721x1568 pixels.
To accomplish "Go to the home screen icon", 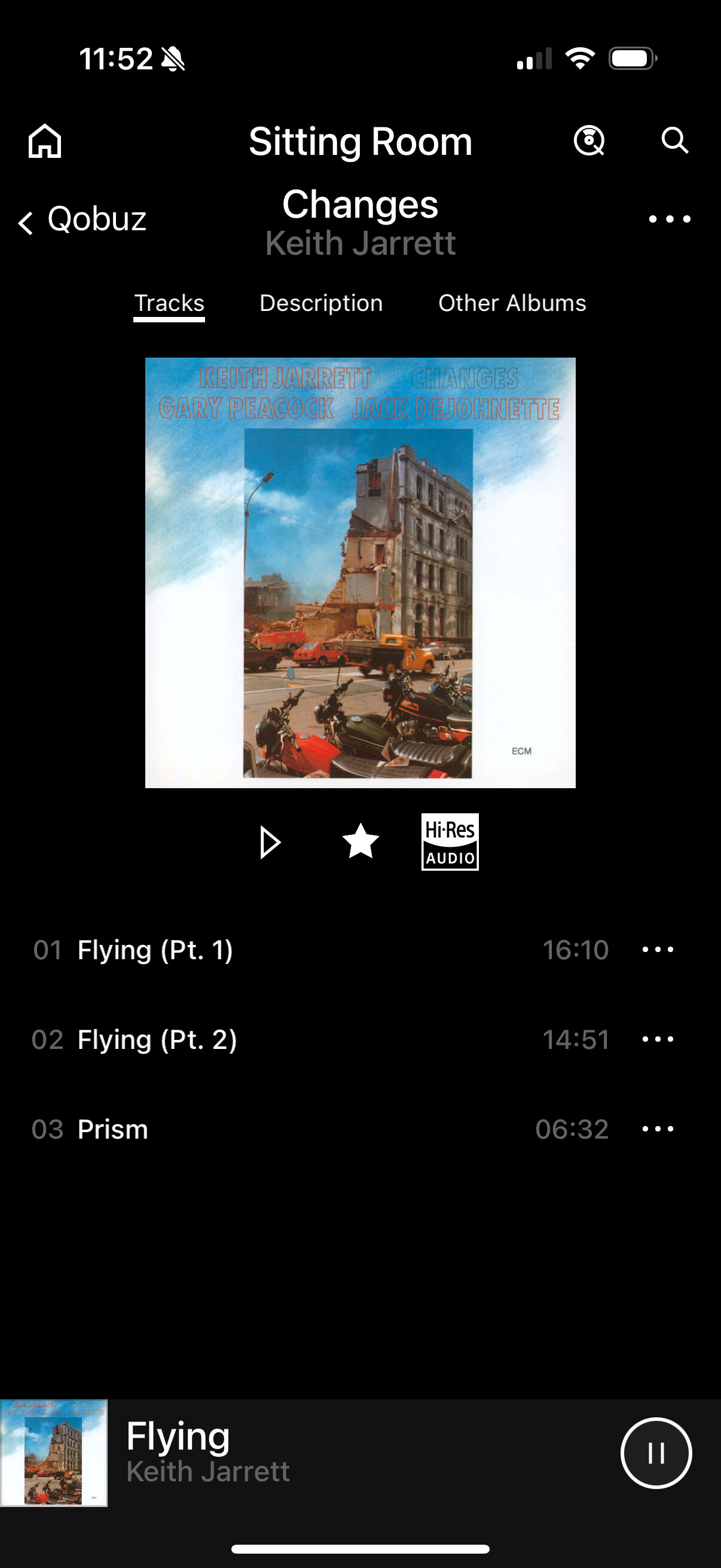I will coord(44,141).
